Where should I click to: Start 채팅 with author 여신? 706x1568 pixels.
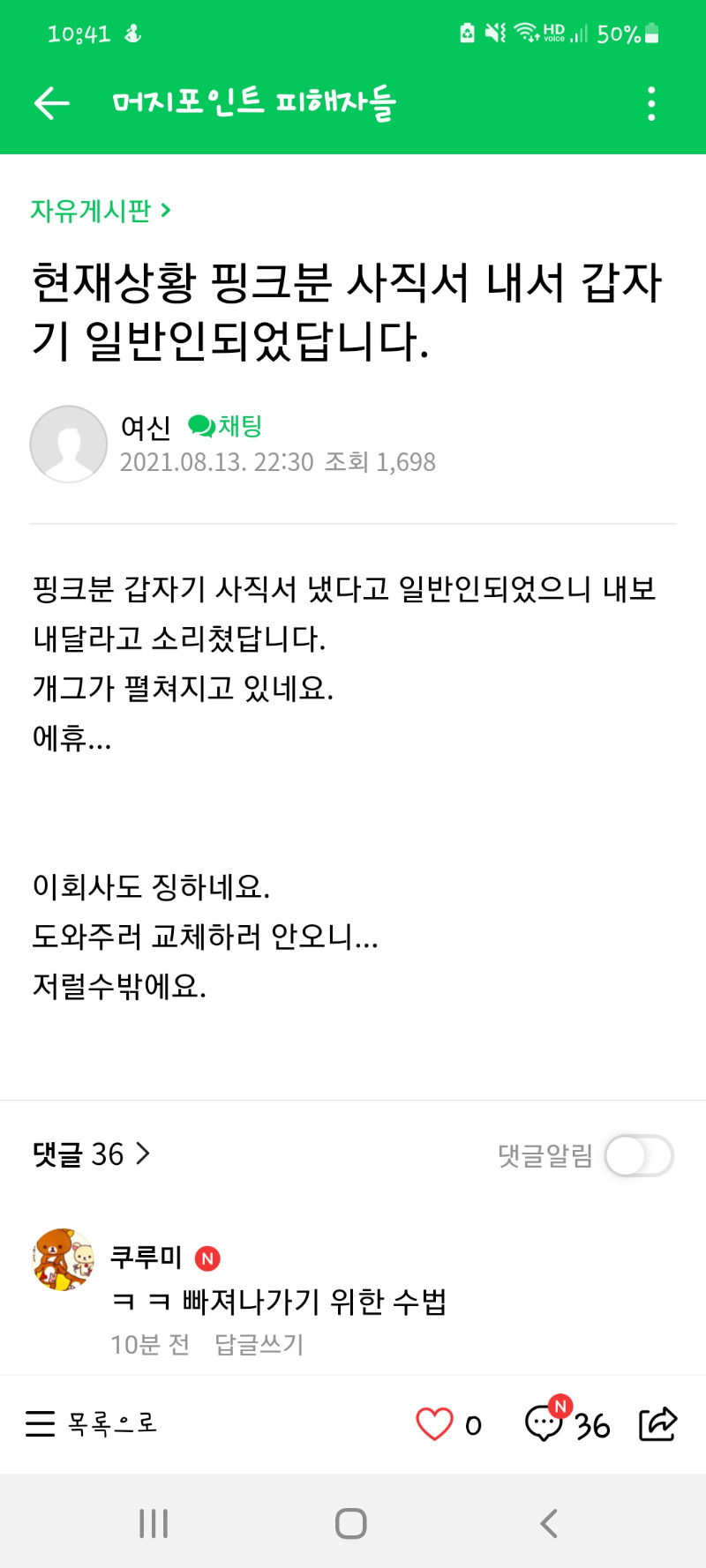[225, 427]
